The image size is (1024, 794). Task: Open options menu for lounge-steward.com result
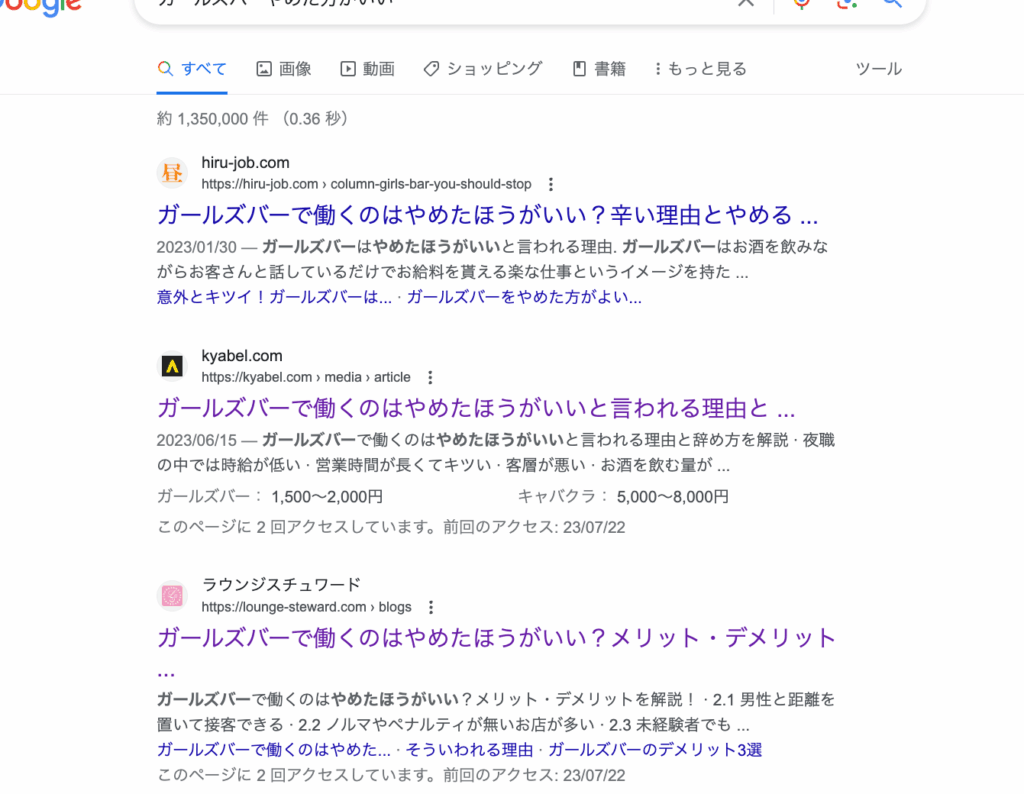click(431, 607)
